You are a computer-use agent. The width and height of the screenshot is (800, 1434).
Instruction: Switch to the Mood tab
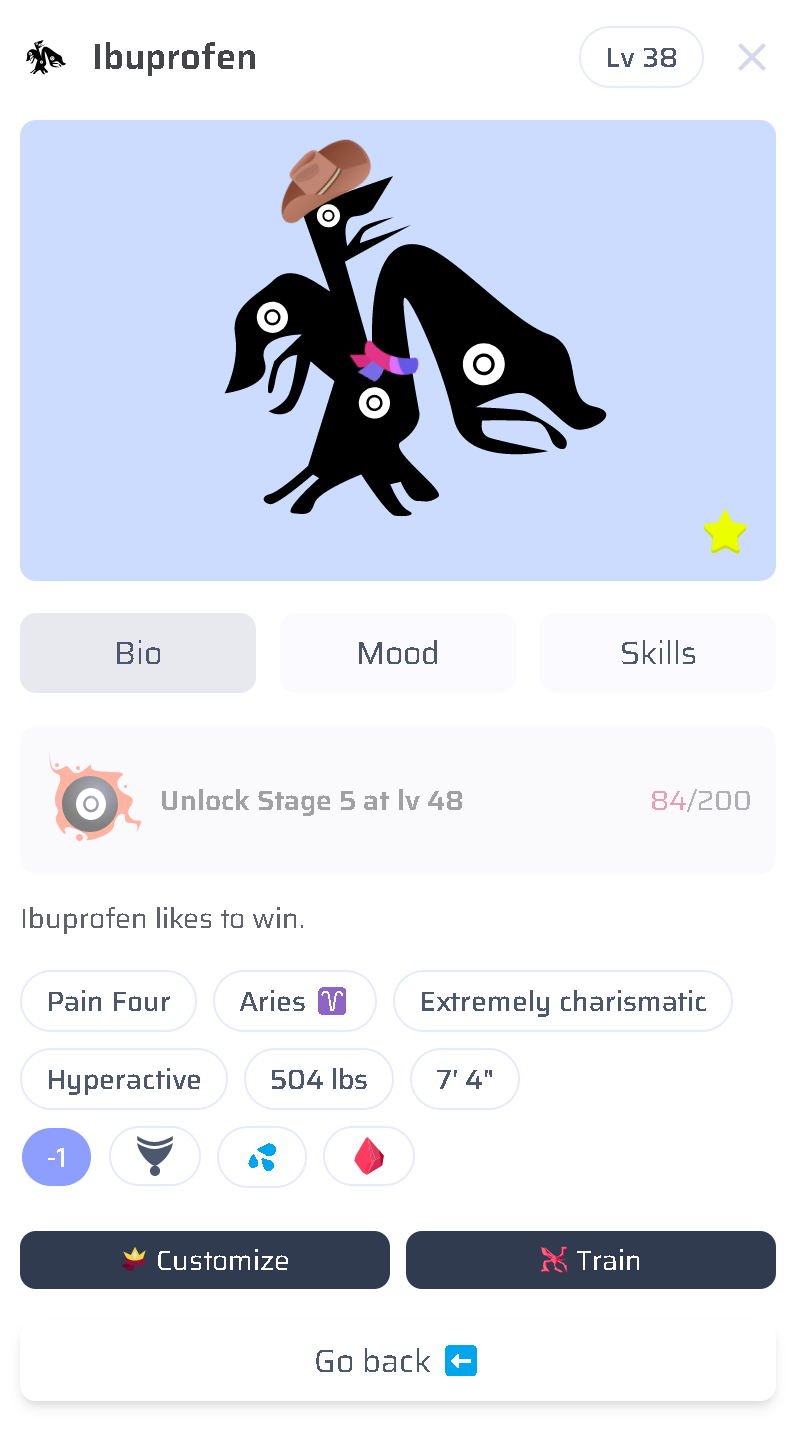(398, 653)
